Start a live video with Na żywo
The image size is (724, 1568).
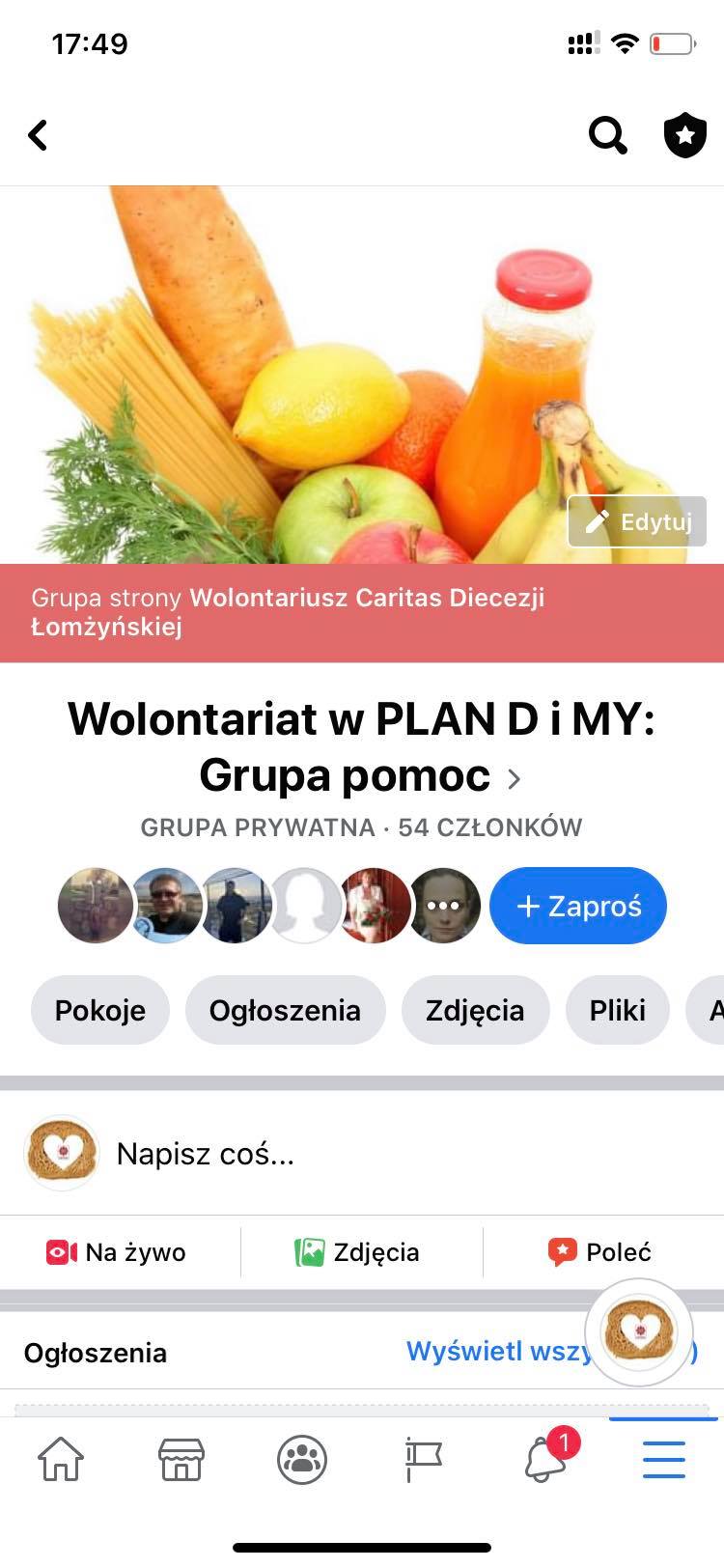117,1252
